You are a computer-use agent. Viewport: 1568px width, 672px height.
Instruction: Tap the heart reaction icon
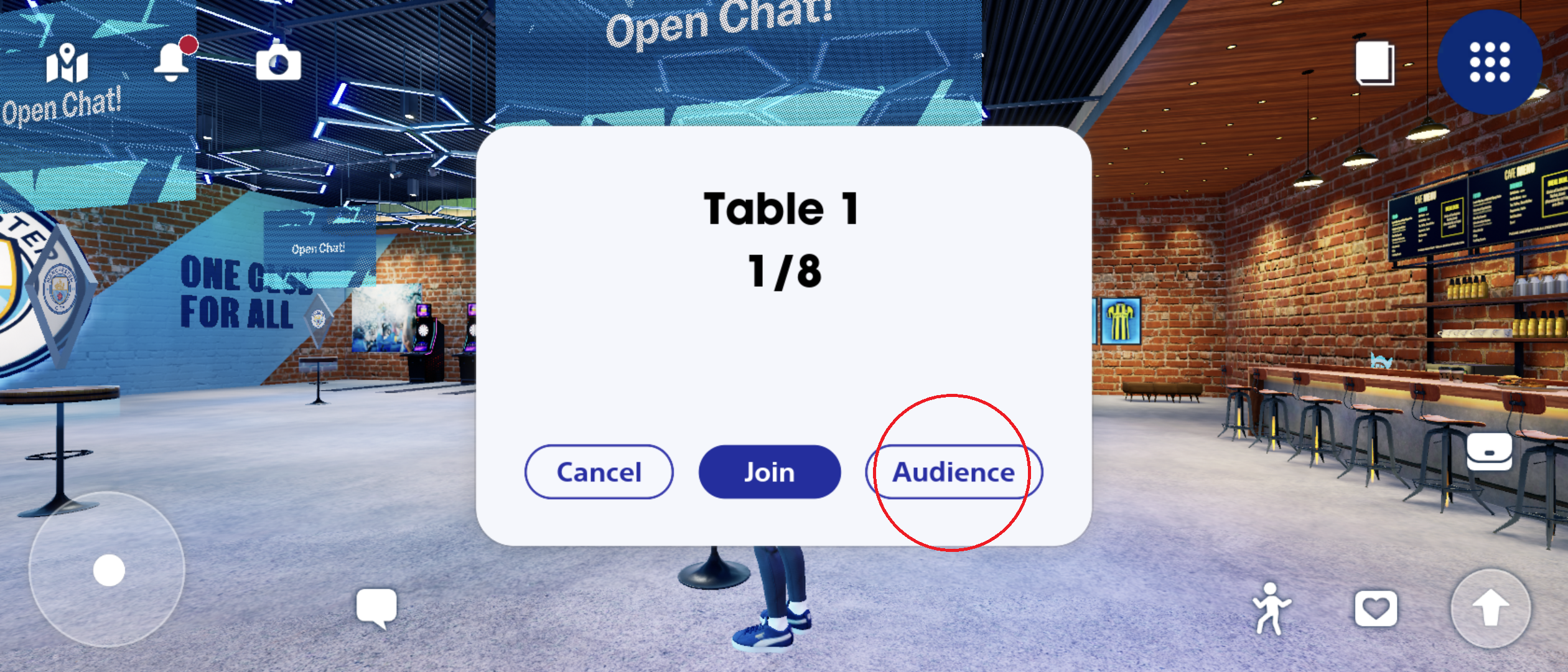coord(1376,609)
